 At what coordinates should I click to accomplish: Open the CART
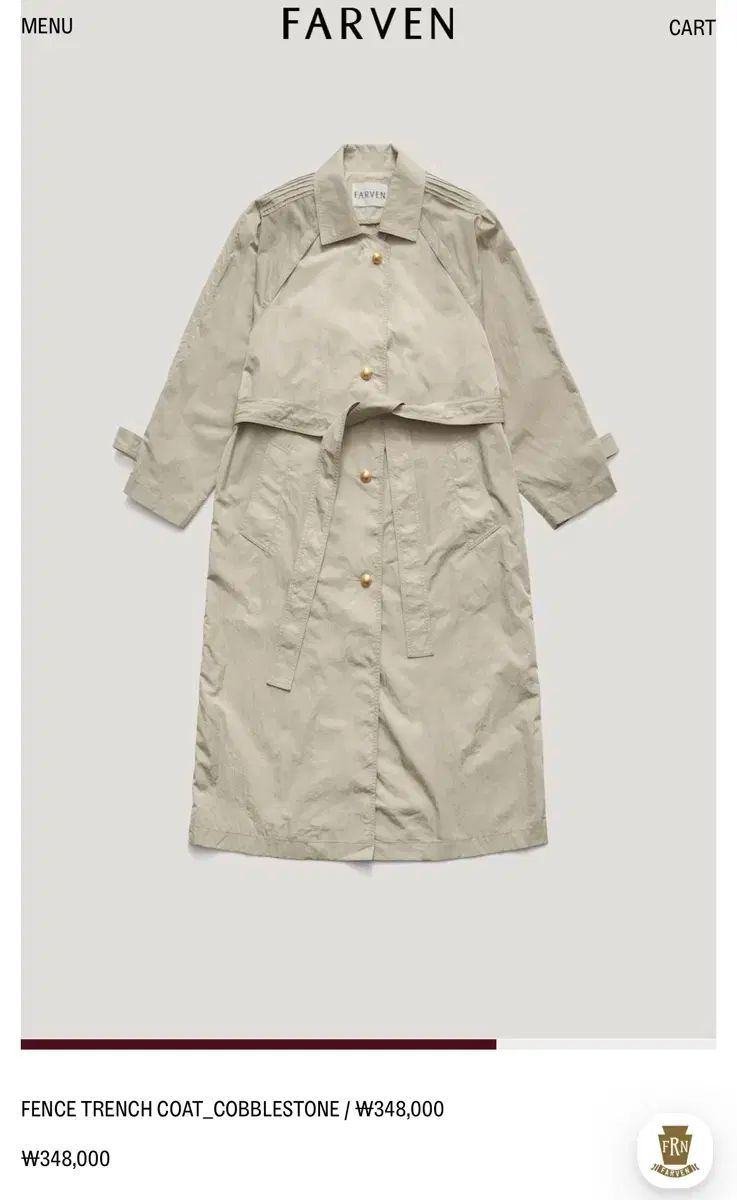[691, 28]
